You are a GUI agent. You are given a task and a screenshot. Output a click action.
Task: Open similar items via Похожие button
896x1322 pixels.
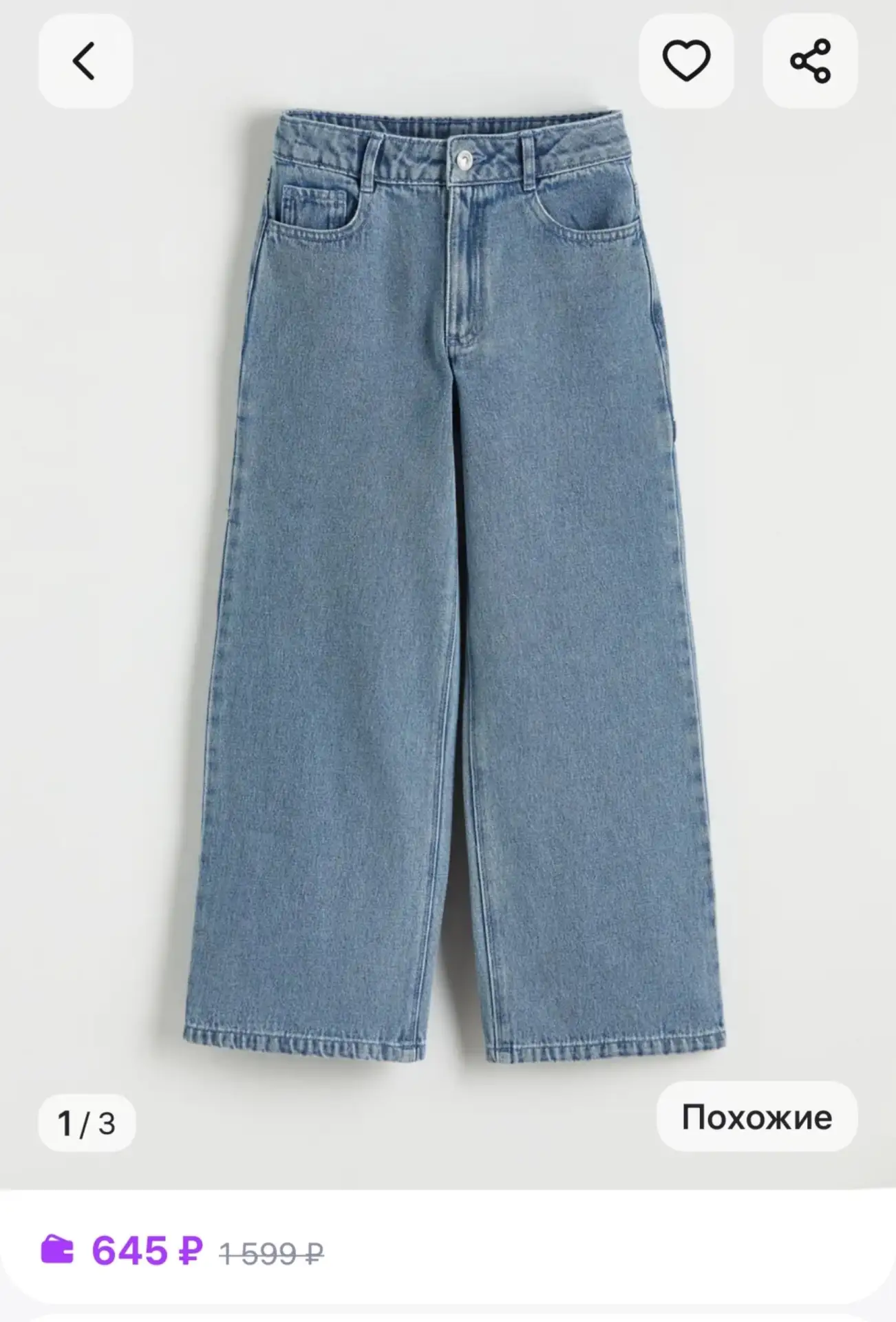click(756, 1117)
